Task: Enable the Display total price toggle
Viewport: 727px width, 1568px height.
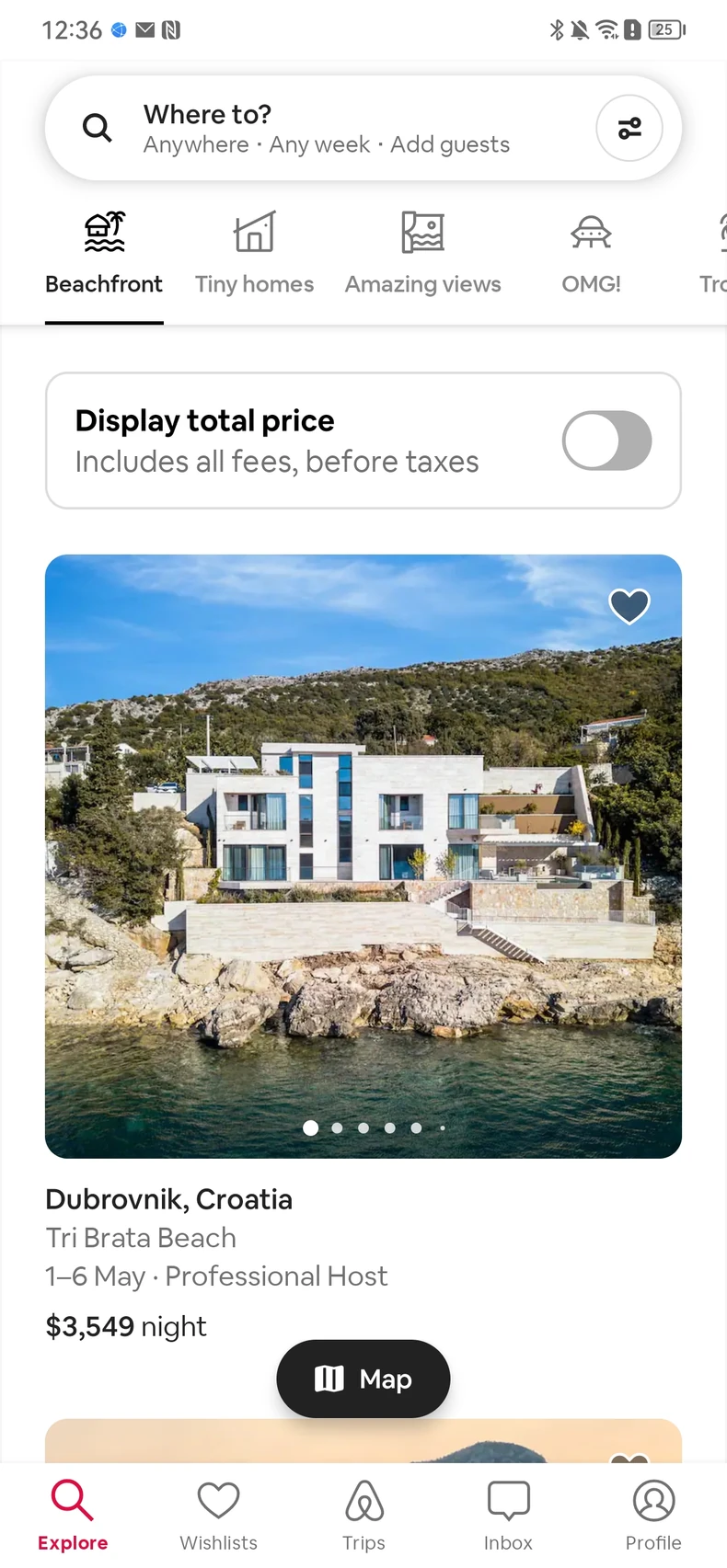Action: tap(607, 440)
